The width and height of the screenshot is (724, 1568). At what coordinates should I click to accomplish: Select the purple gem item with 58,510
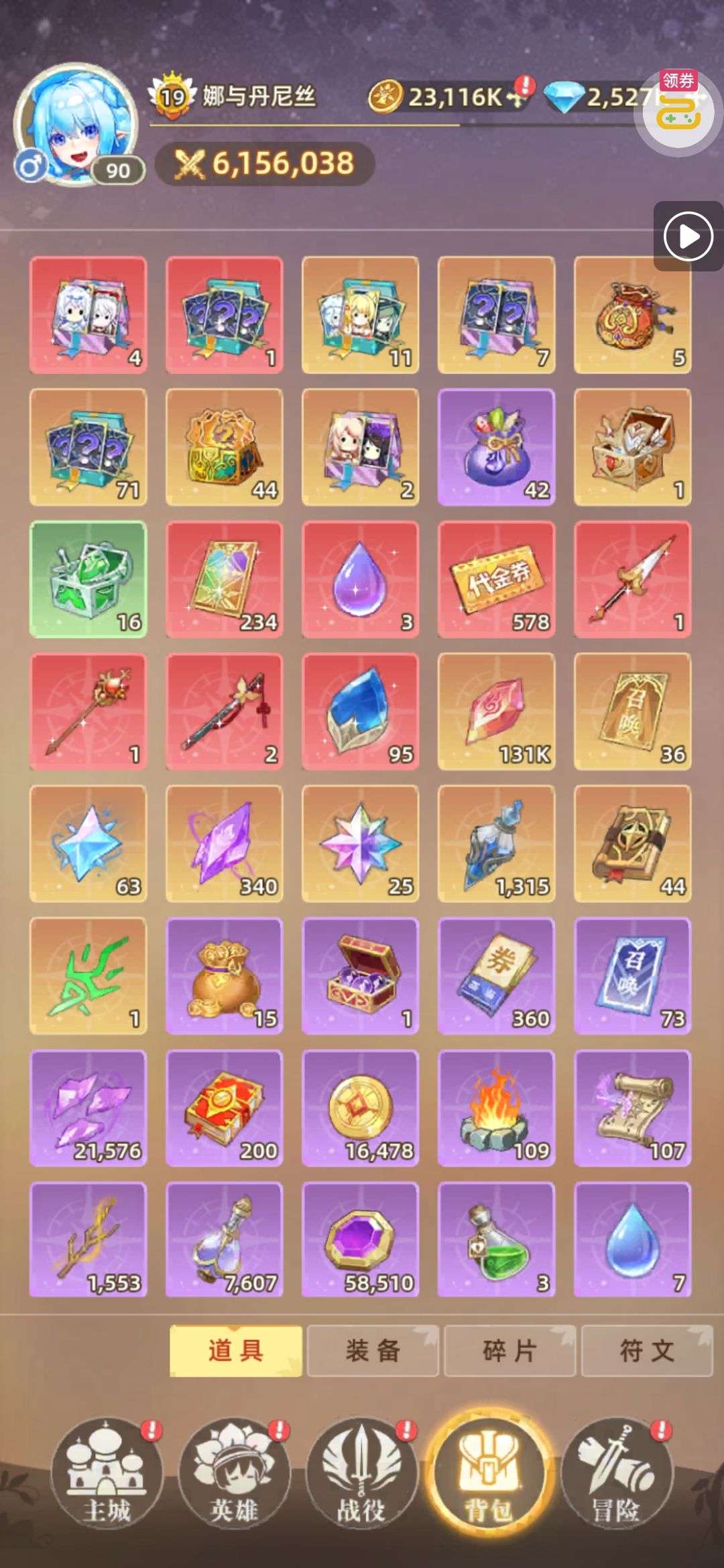click(x=361, y=1240)
